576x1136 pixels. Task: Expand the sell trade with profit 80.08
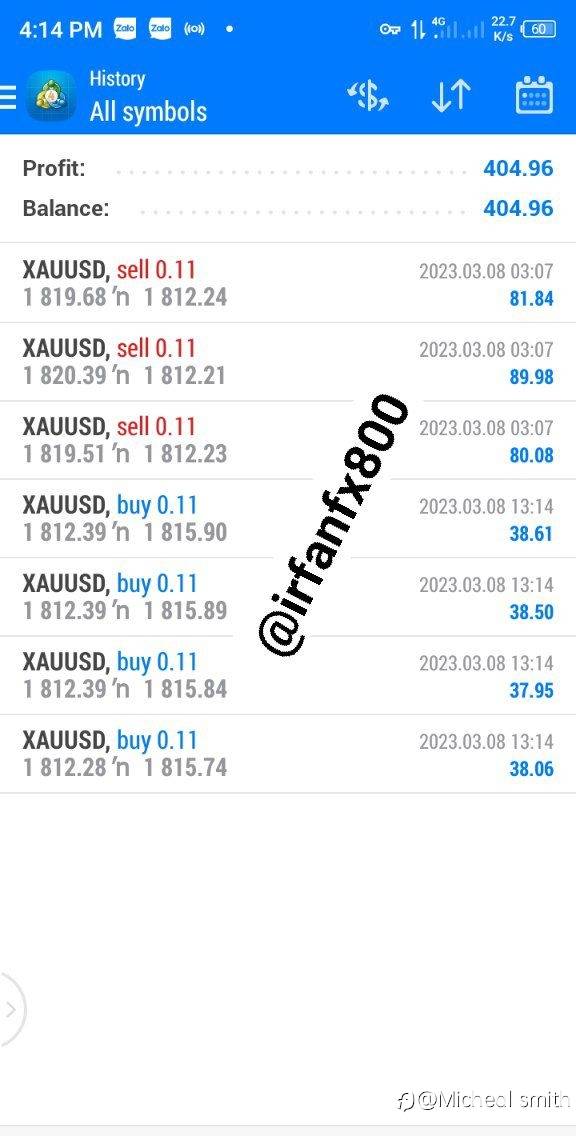[x=288, y=440]
